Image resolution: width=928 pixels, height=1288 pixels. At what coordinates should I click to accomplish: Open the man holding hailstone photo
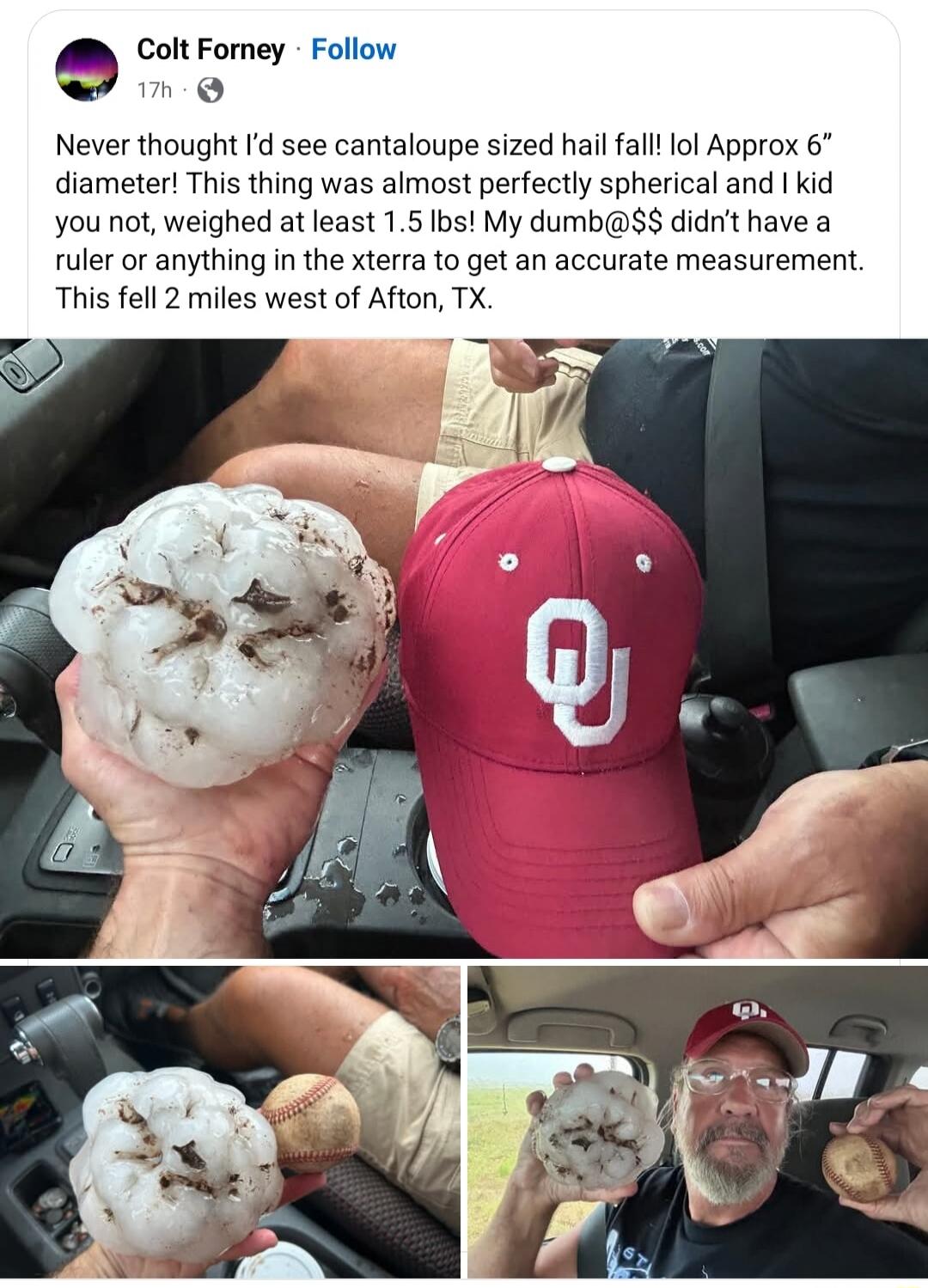pyautogui.click(x=698, y=1122)
